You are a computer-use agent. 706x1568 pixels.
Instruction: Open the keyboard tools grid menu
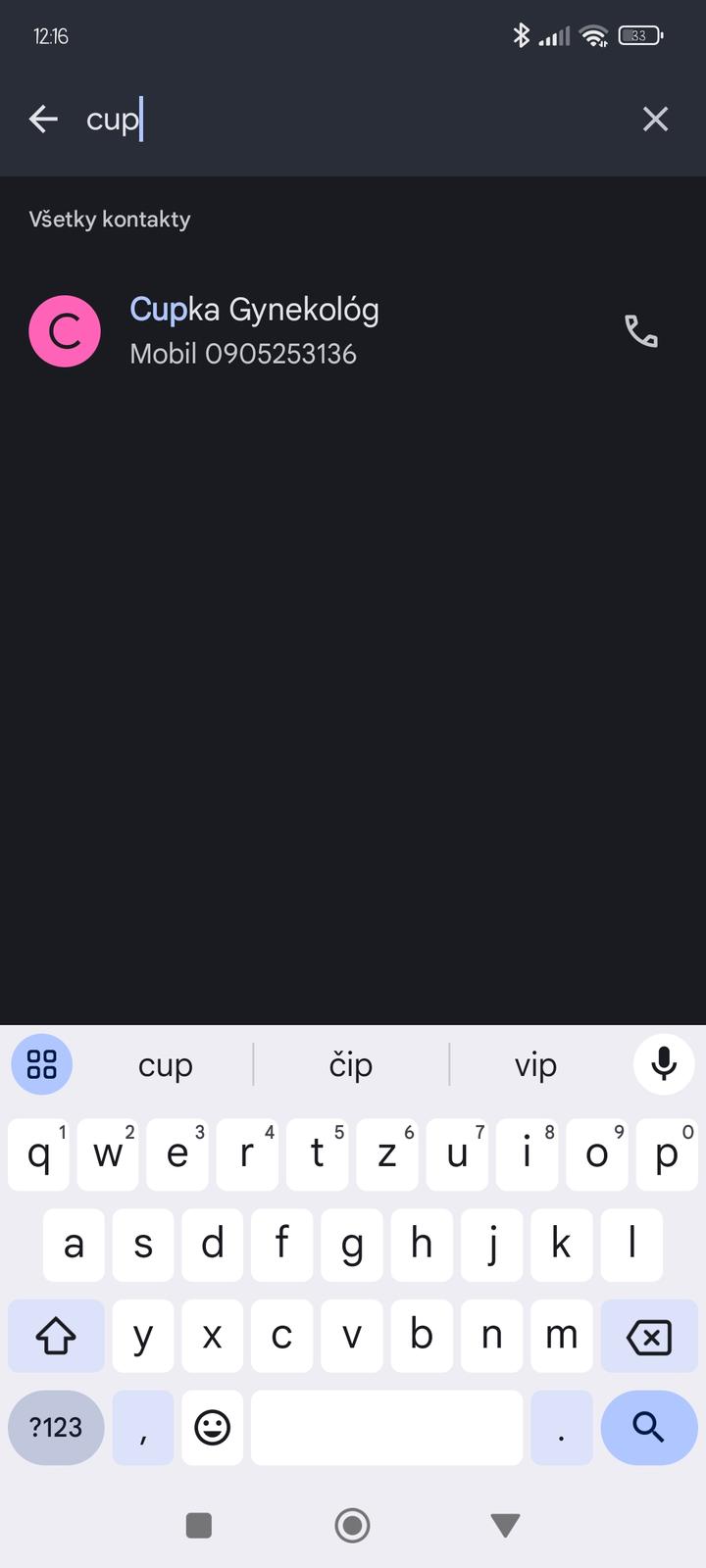[42, 1064]
